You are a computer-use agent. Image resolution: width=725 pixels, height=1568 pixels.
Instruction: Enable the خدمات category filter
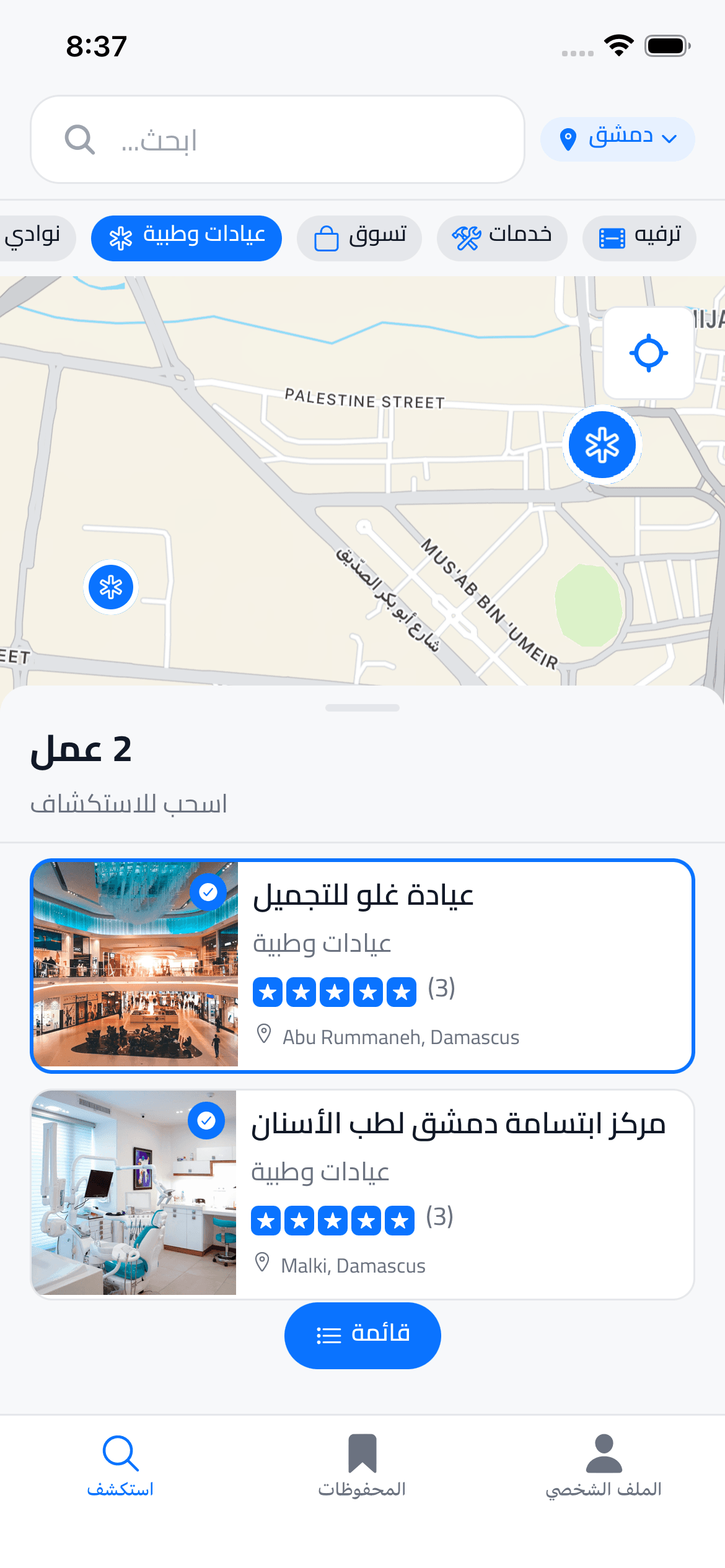coord(502,237)
